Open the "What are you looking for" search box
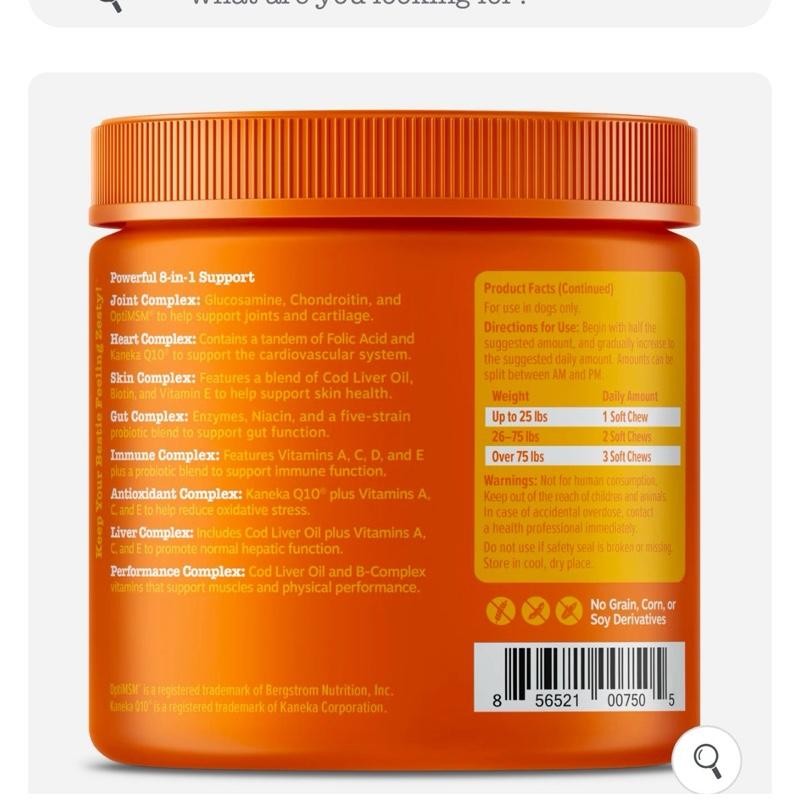The image size is (800, 800). click(x=399, y=8)
